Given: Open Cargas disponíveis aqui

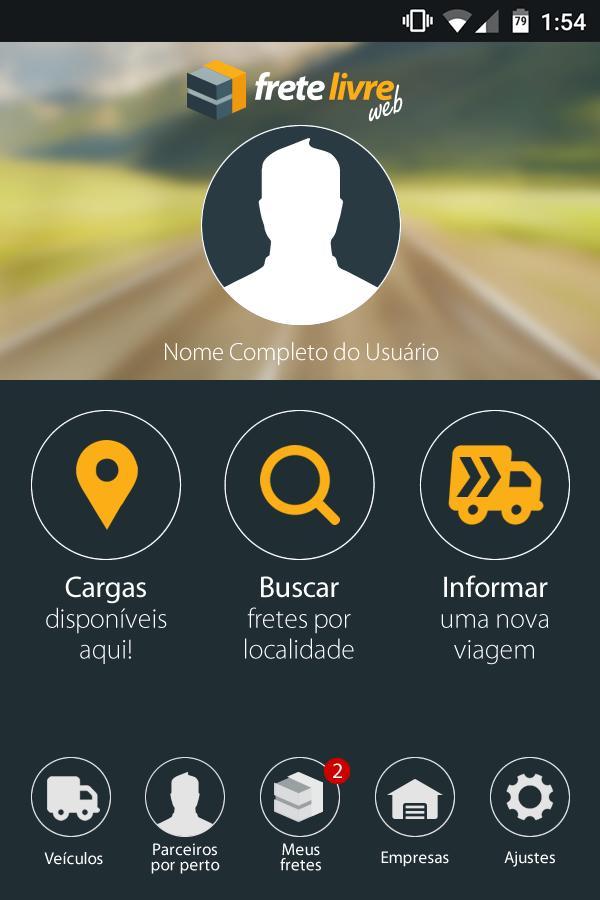Looking at the screenshot, I should tap(106, 484).
